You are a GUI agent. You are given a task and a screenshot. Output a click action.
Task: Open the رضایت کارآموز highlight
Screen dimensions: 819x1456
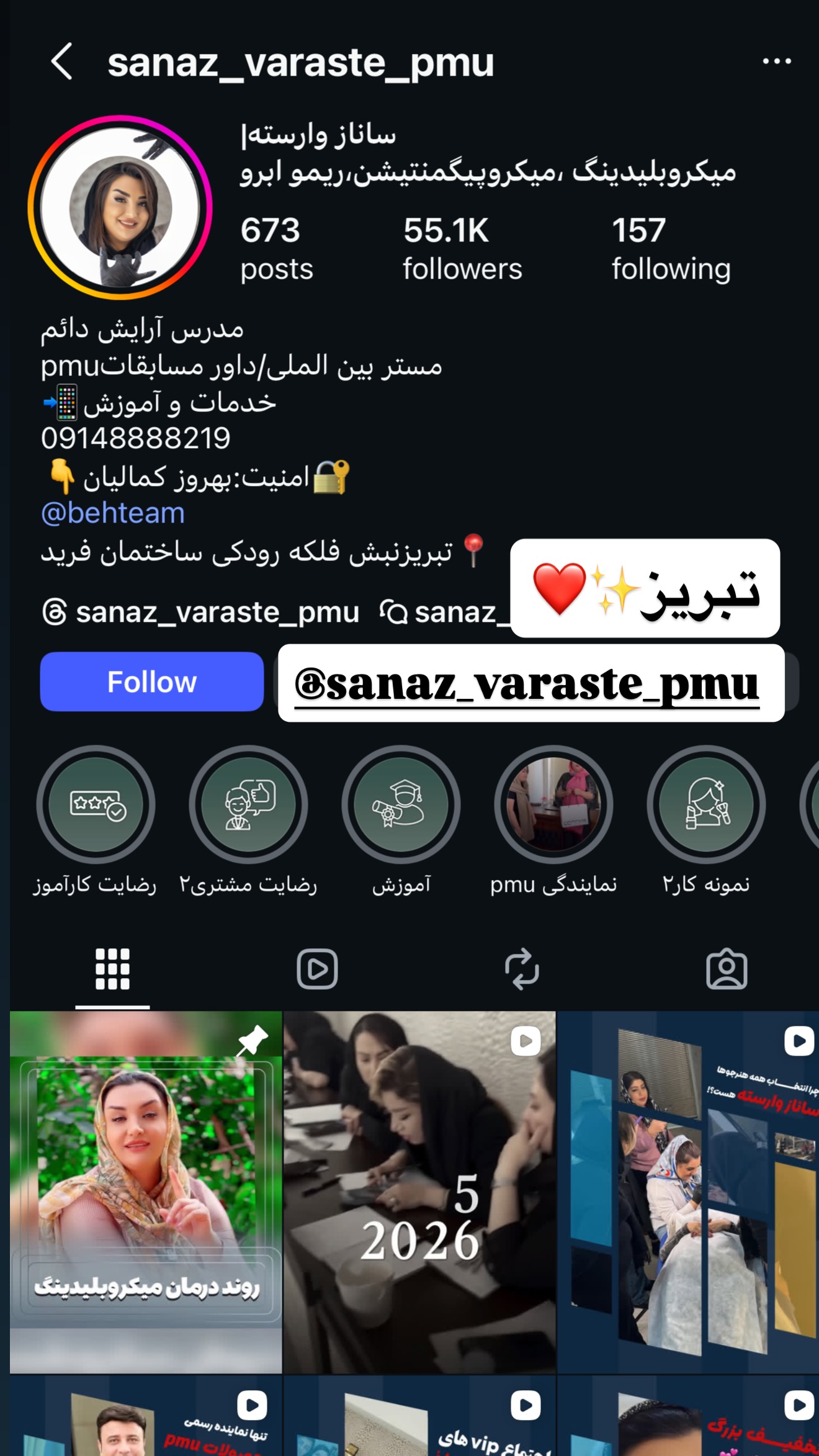coord(96,820)
